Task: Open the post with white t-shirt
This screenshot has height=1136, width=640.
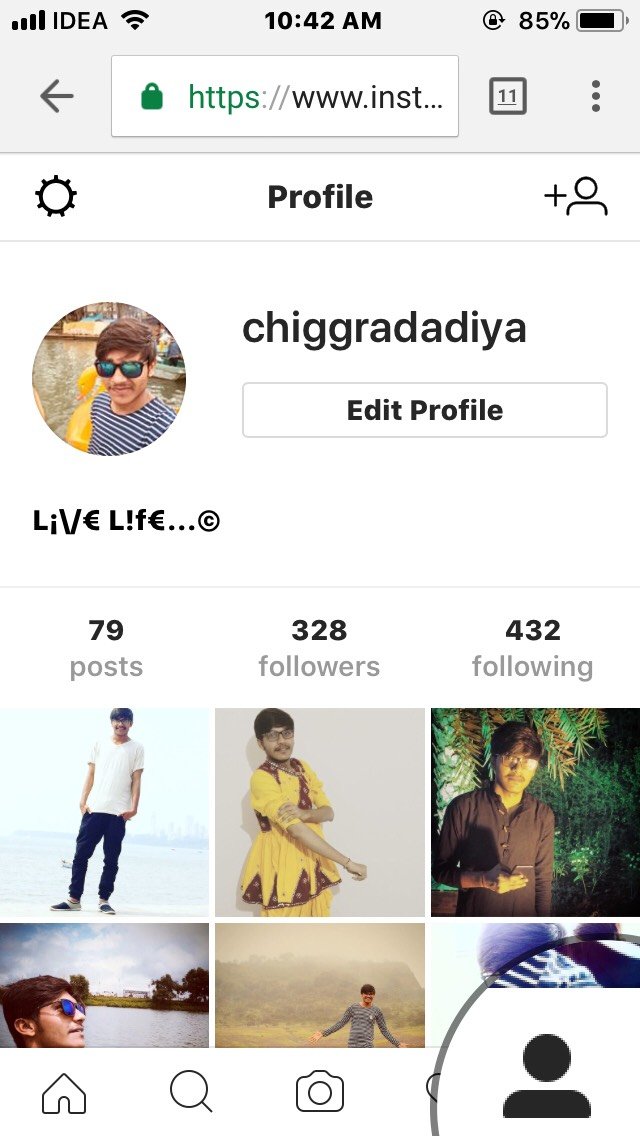Action: click(104, 812)
